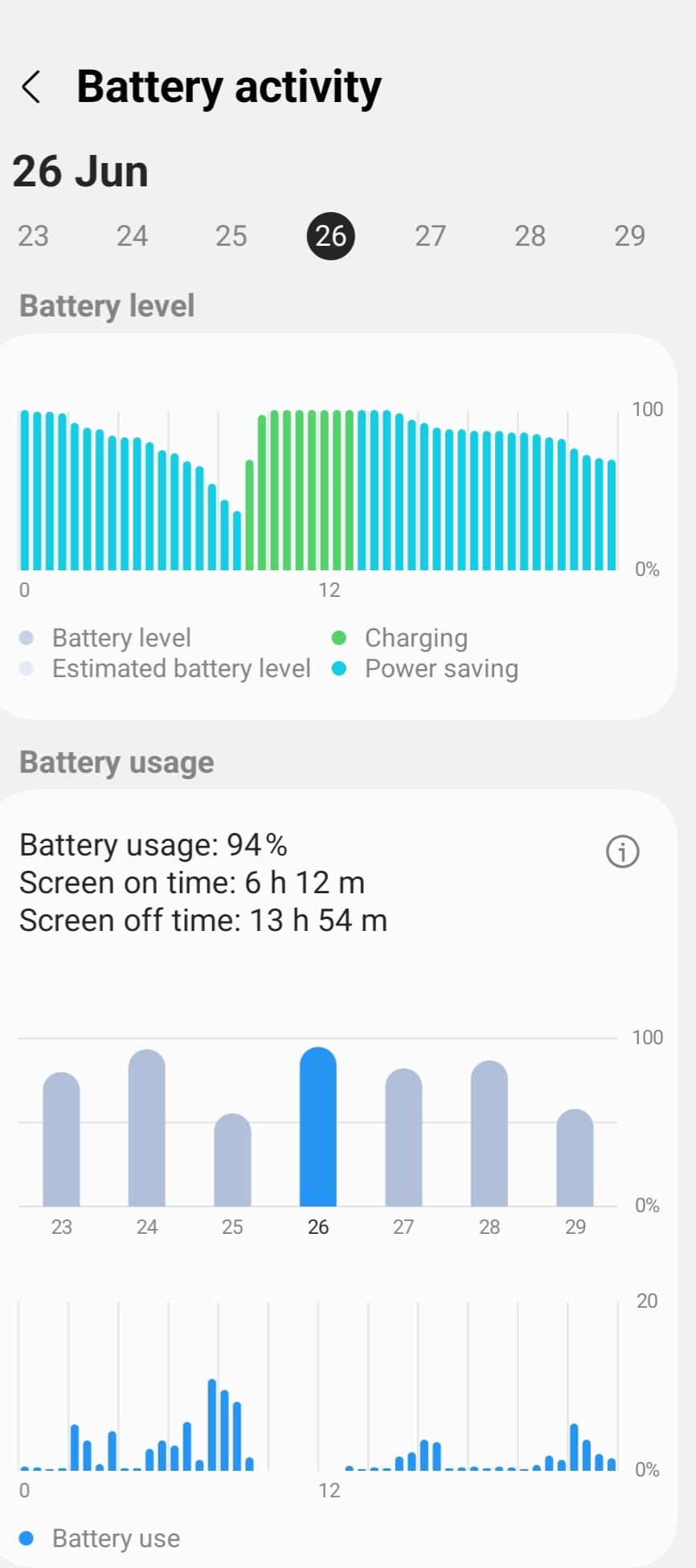The height and width of the screenshot is (1568, 696).
Task: Tap the usage bar for day 25
Action: pos(232,1160)
